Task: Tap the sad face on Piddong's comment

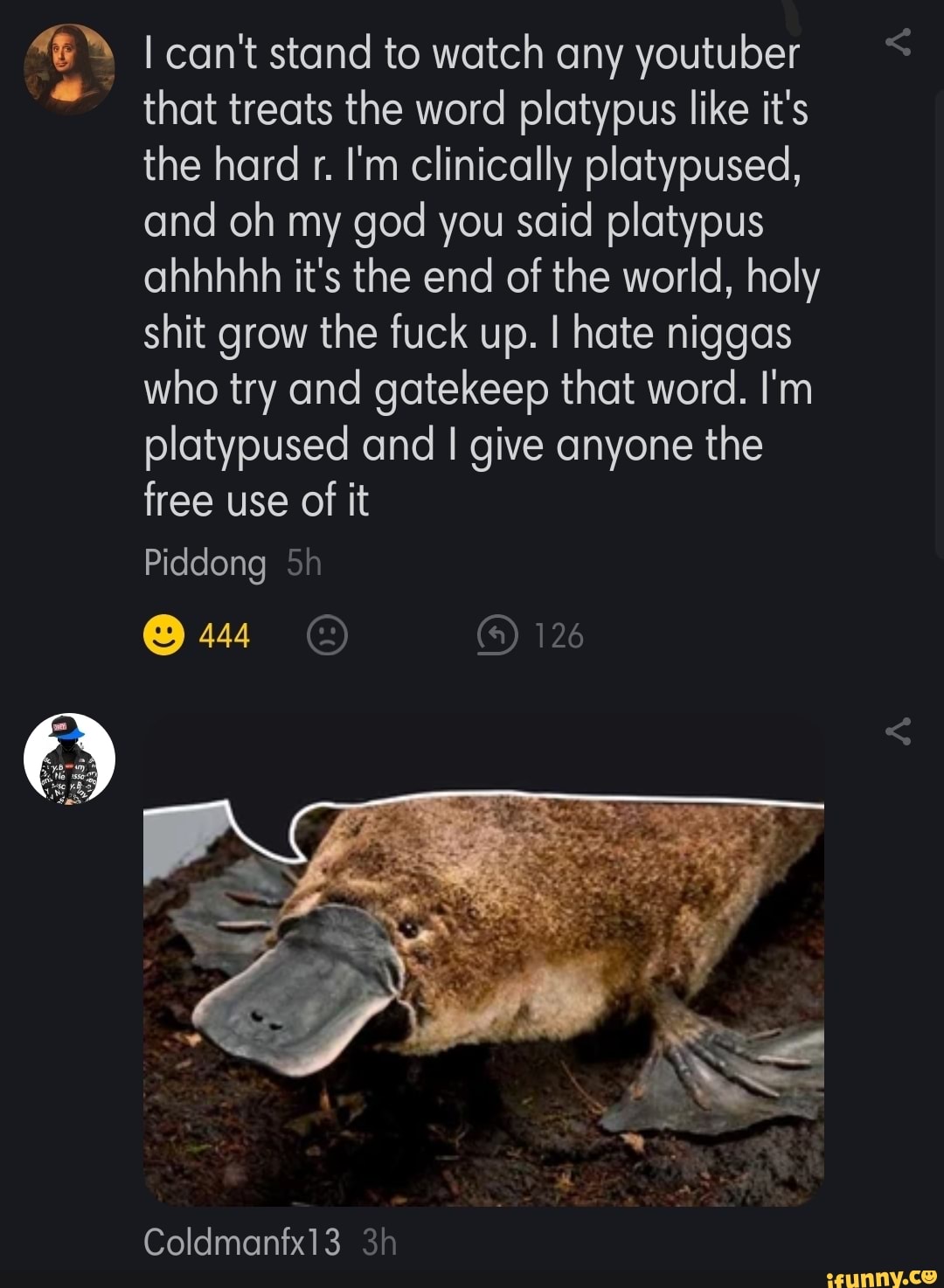Action: [x=328, y=635]
